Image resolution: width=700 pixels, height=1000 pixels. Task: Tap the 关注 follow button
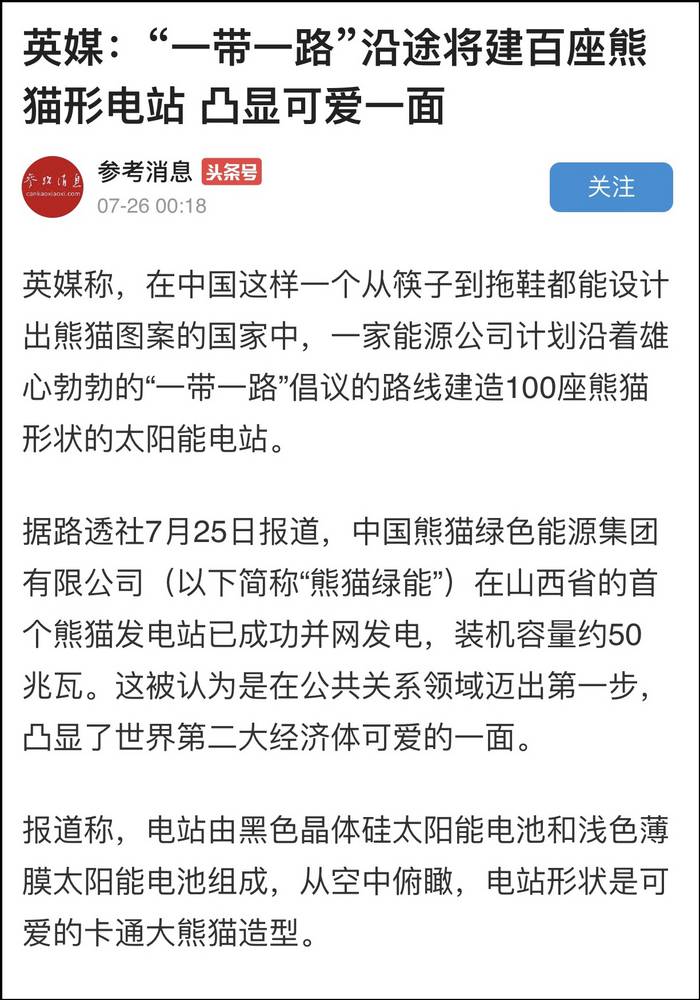click(611, 187)
